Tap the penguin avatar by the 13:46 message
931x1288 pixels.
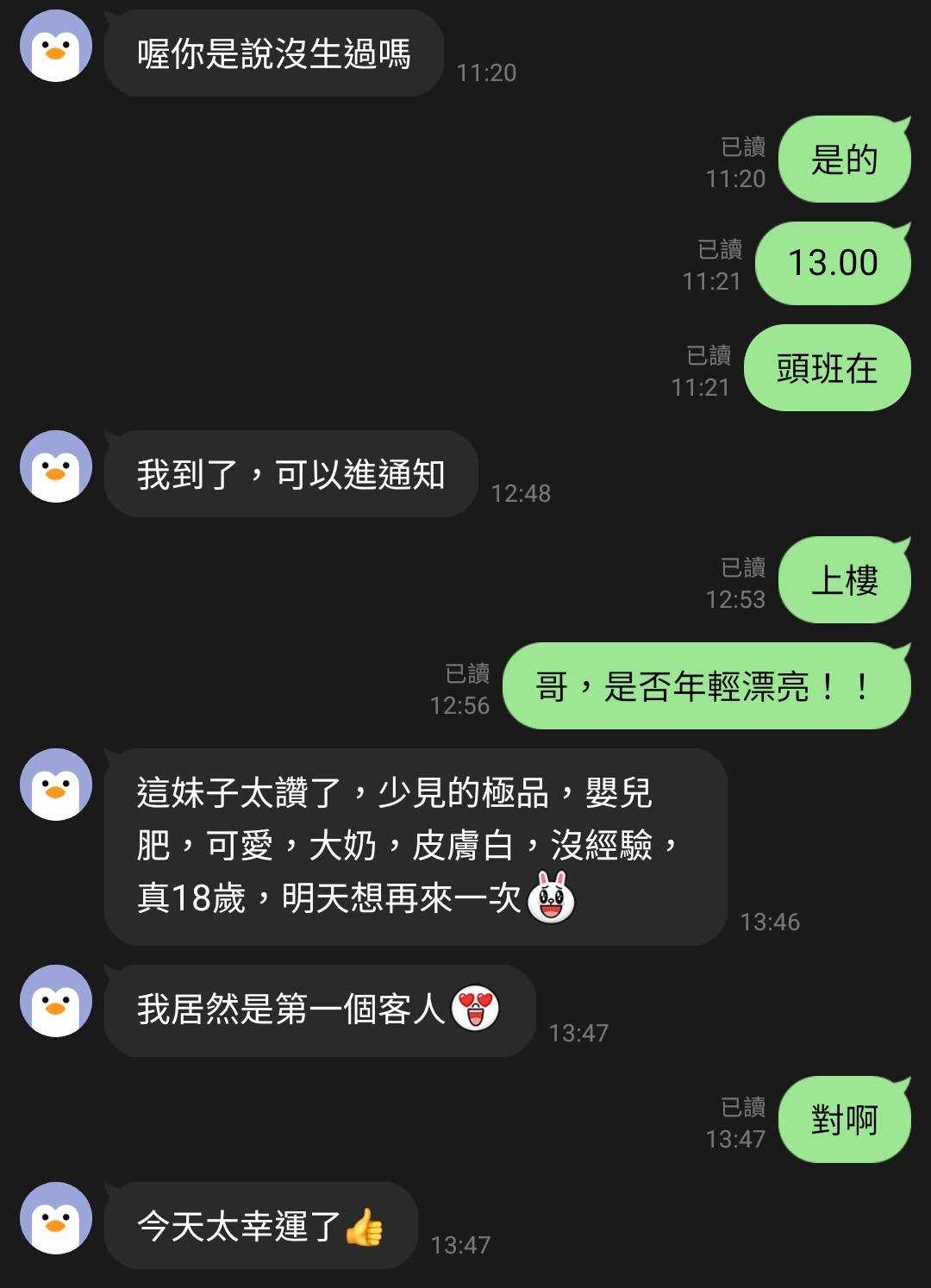[56, 785]
